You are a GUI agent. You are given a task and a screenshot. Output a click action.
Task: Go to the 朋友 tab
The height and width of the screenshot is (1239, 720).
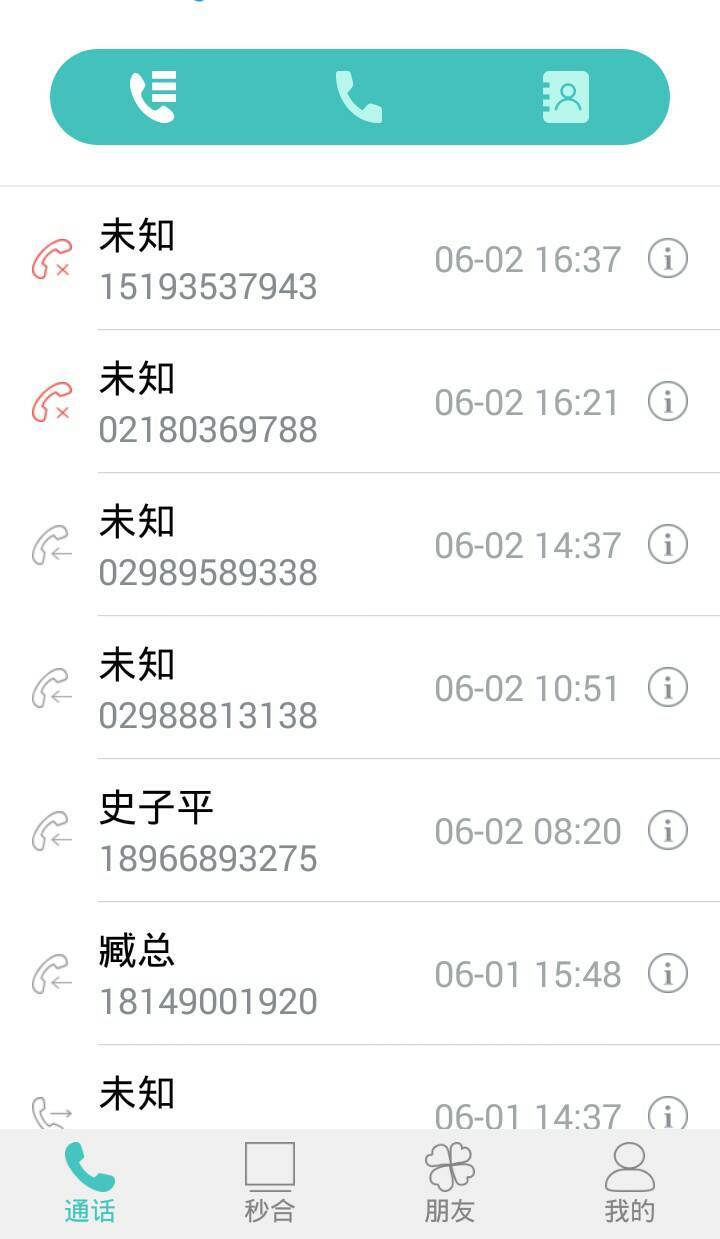[x=450, y=1183]
